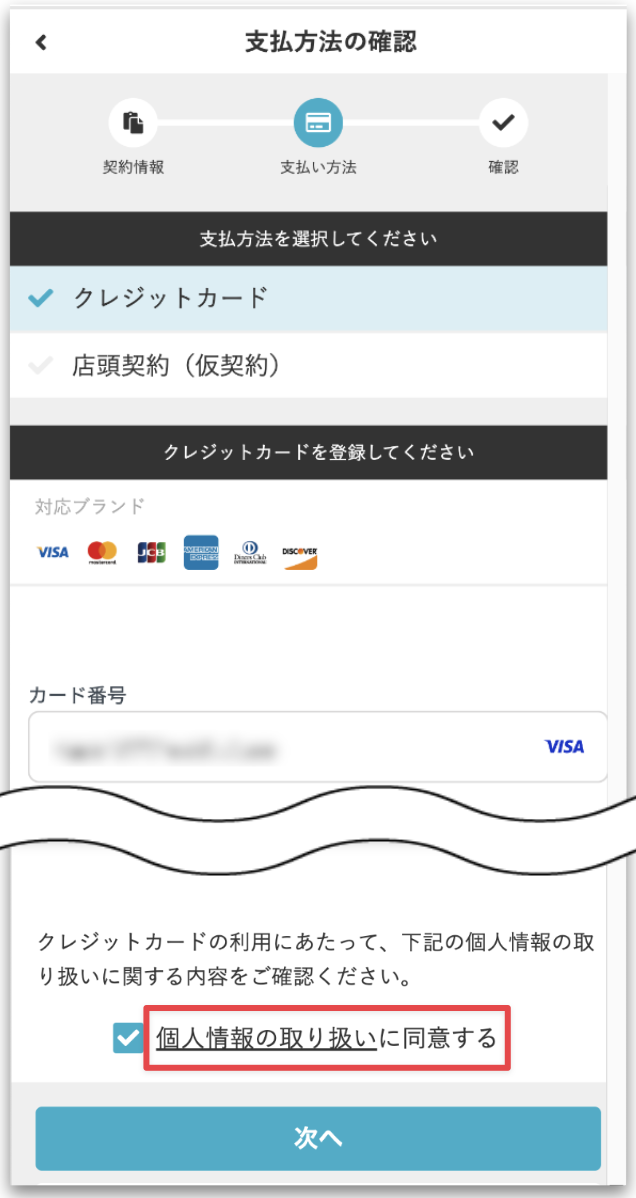Tap the 次へ button
The width and height of the screenshot is (636, 1198).
[x=318, y=1138]
